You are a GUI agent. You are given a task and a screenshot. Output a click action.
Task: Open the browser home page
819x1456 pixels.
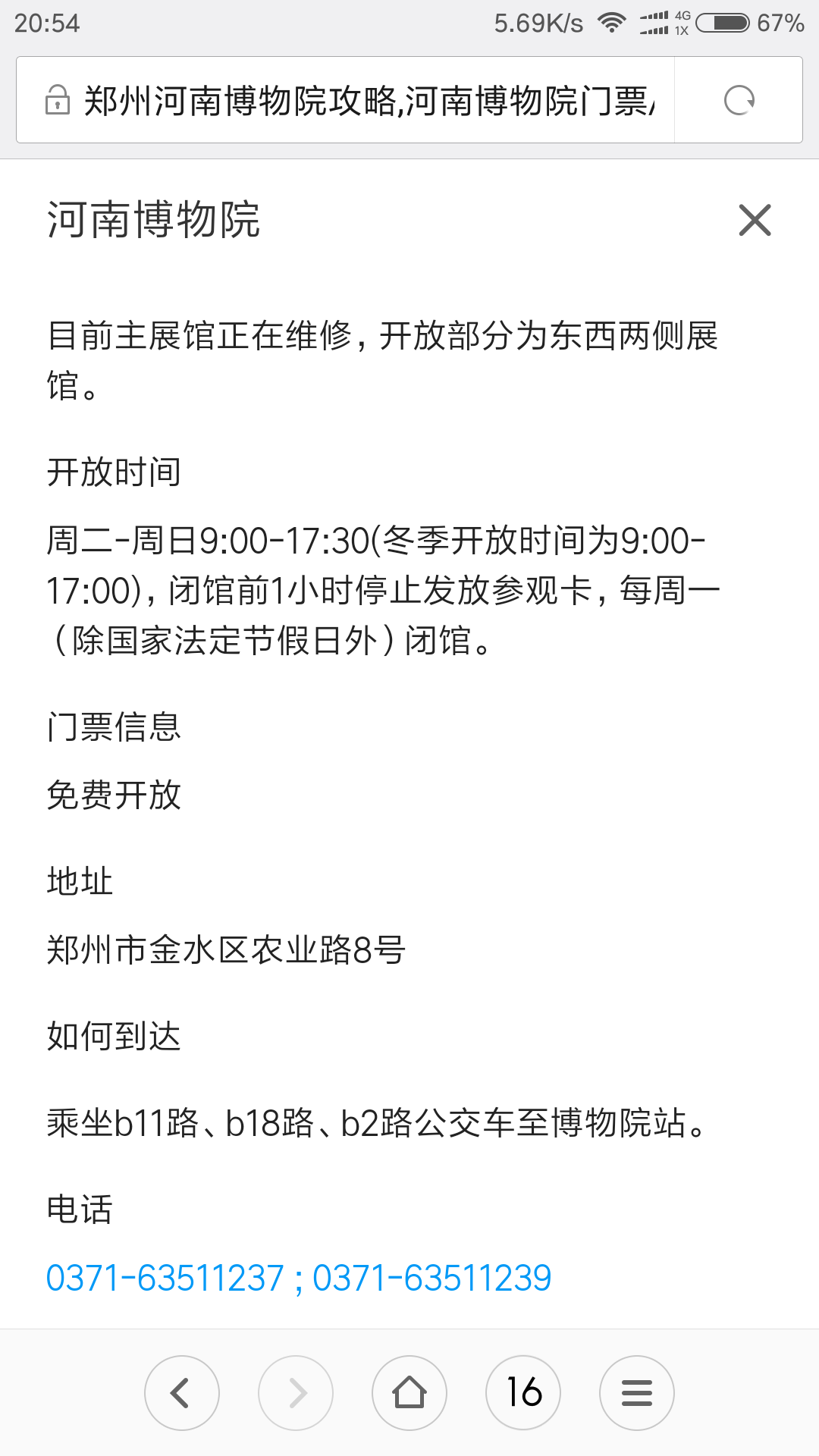point(409,1393)
